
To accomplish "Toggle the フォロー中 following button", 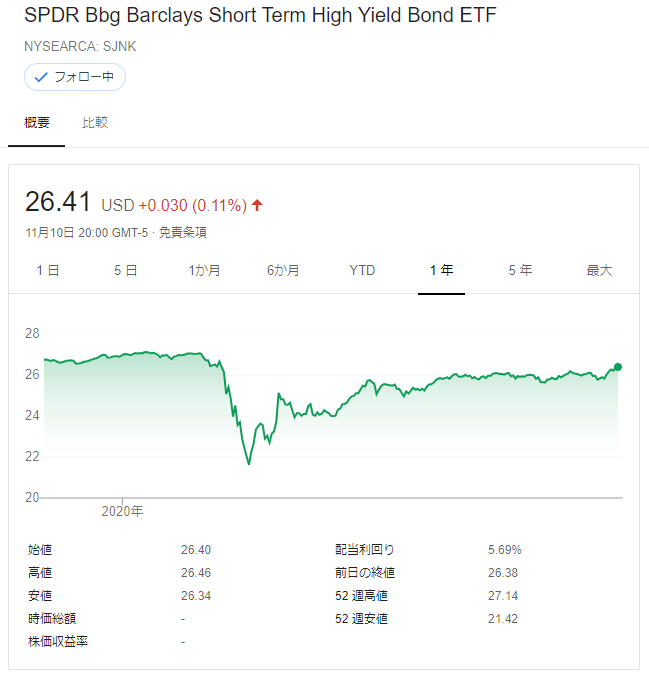I will coord(75,77).
